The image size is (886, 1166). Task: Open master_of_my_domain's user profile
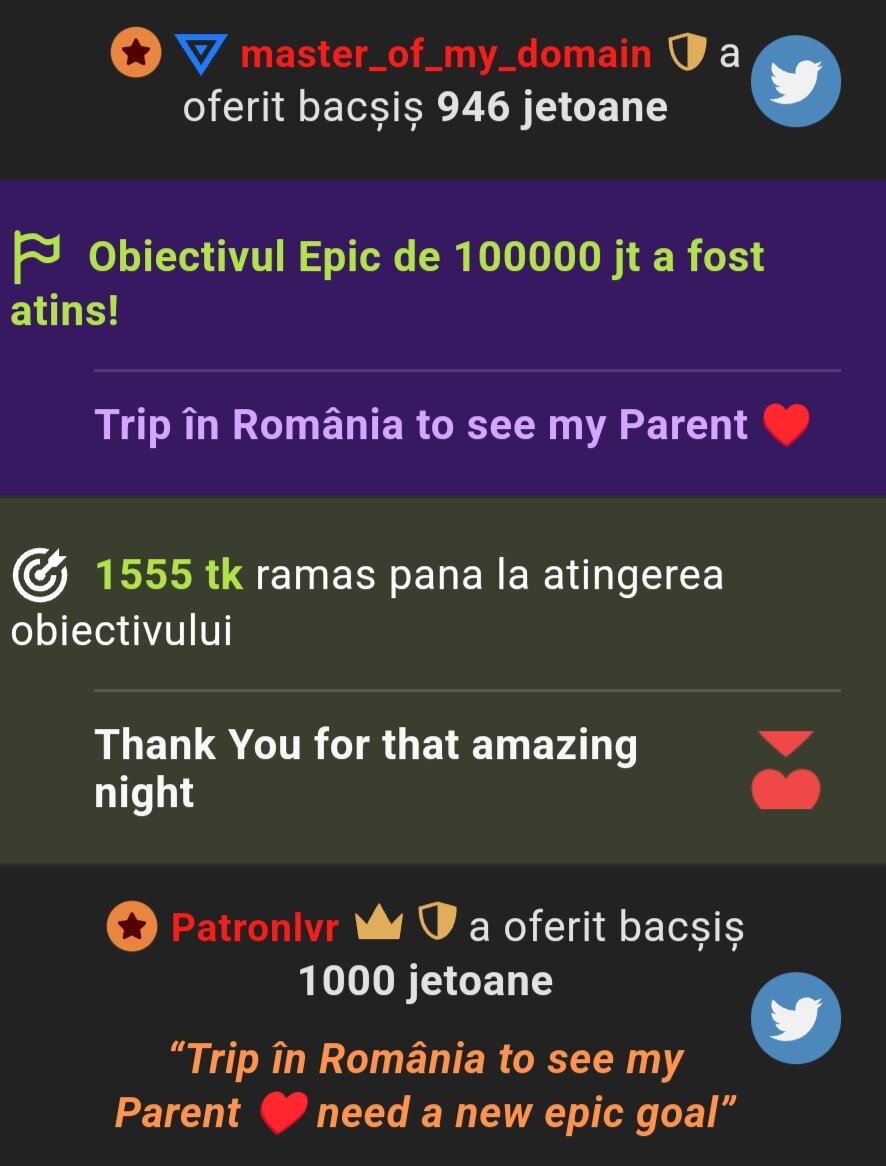point(445,54)
